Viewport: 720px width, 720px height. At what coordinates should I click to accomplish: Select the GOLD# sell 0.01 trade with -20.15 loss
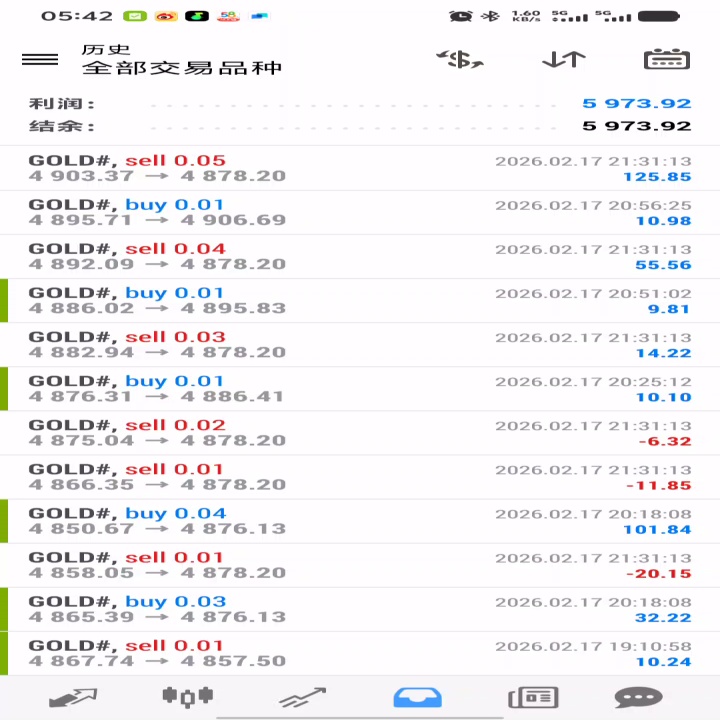(360, 565)
